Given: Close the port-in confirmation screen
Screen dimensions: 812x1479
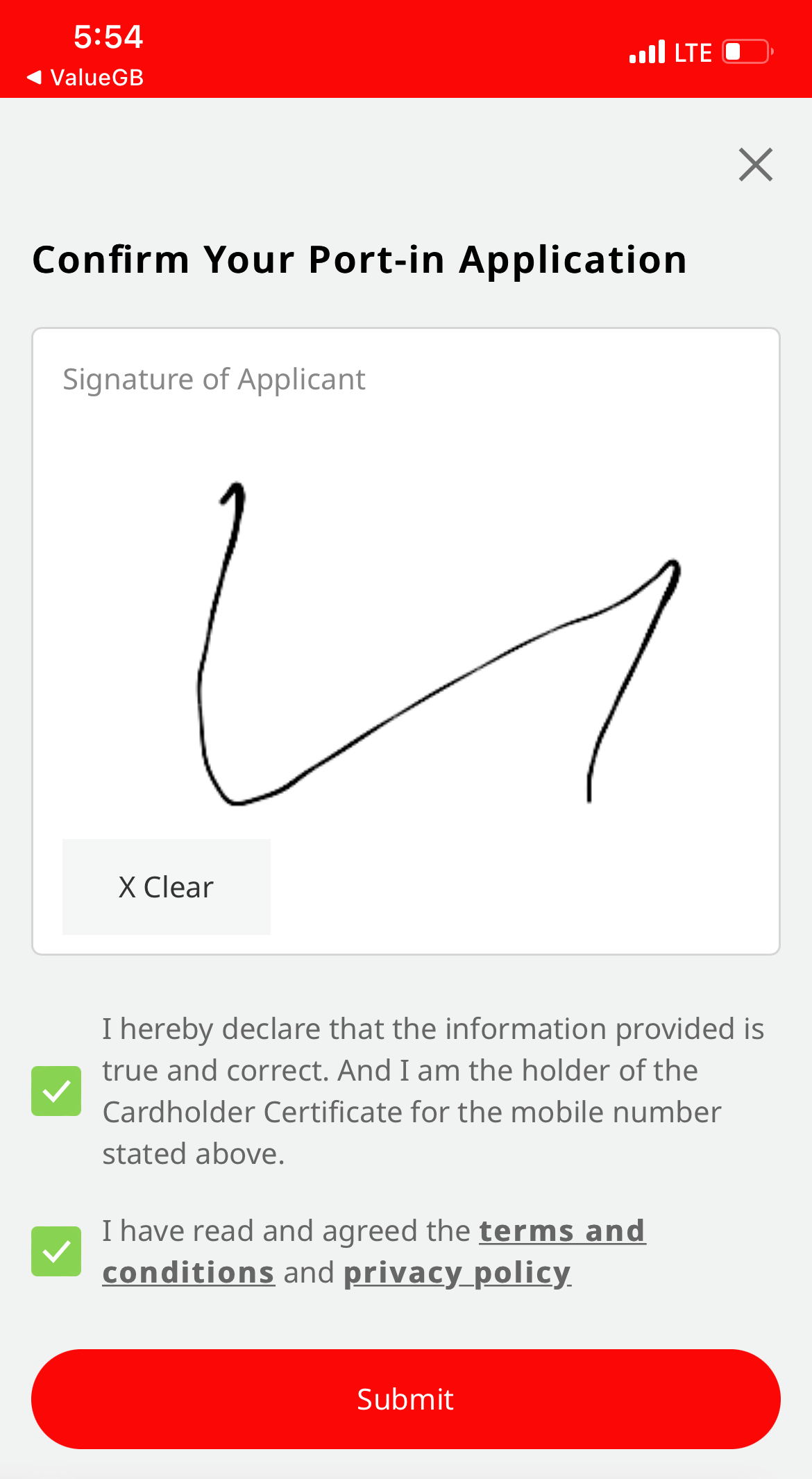Looking at the screenshot, I should (x=756, y=164).
